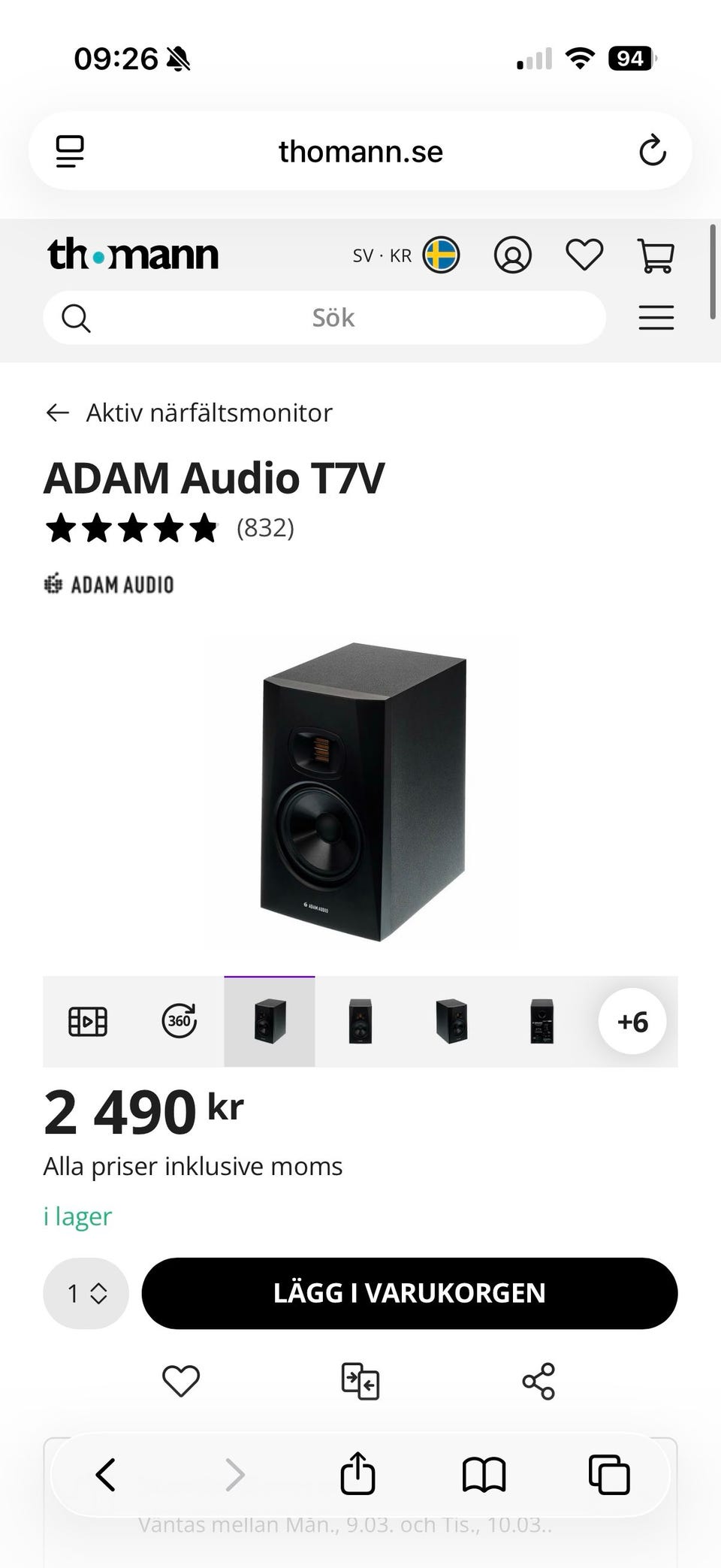Image resolution: width=721 pixels, height=1568 pixels.
Task: Reload the thomann.se page
Action: [652, 151]
